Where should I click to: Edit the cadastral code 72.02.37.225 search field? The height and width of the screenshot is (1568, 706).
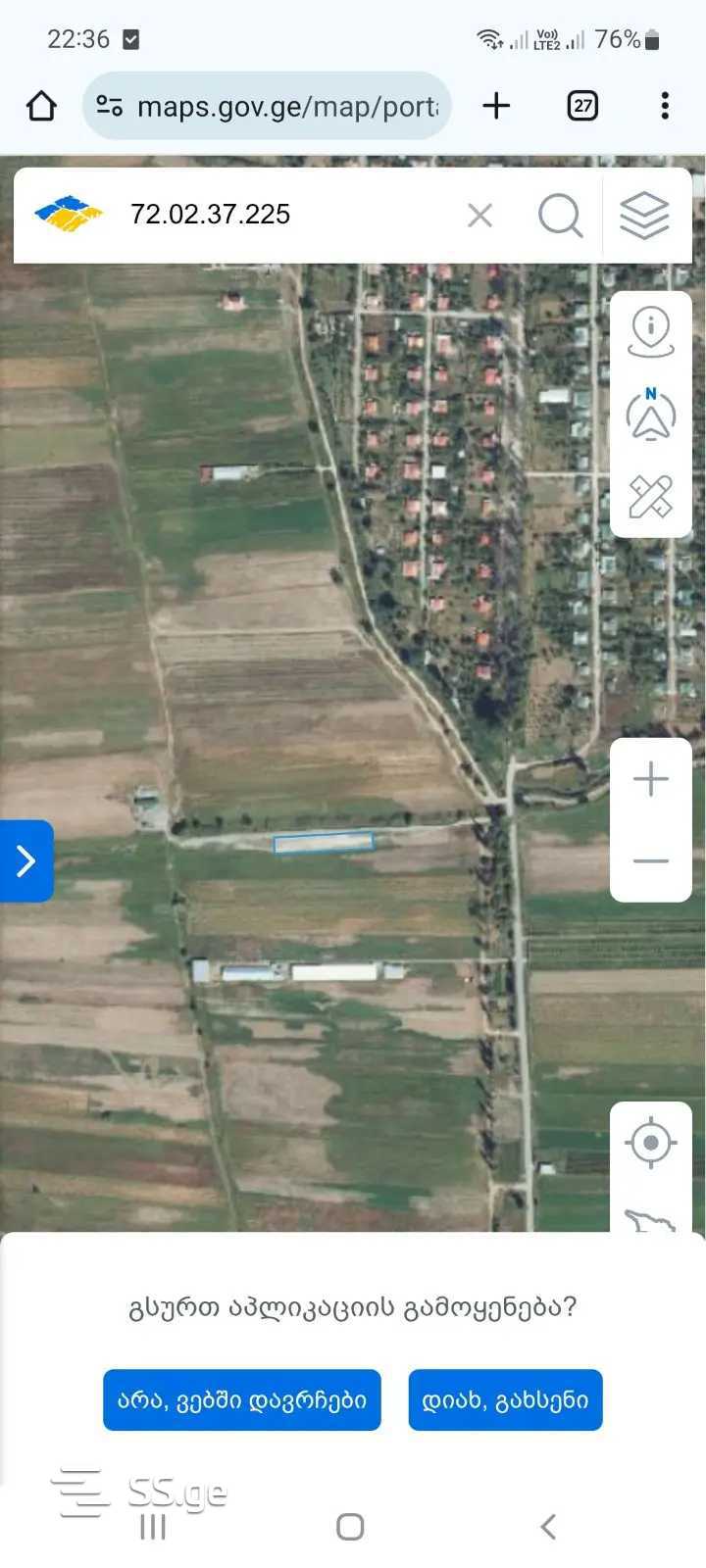(x=284, y=215)
